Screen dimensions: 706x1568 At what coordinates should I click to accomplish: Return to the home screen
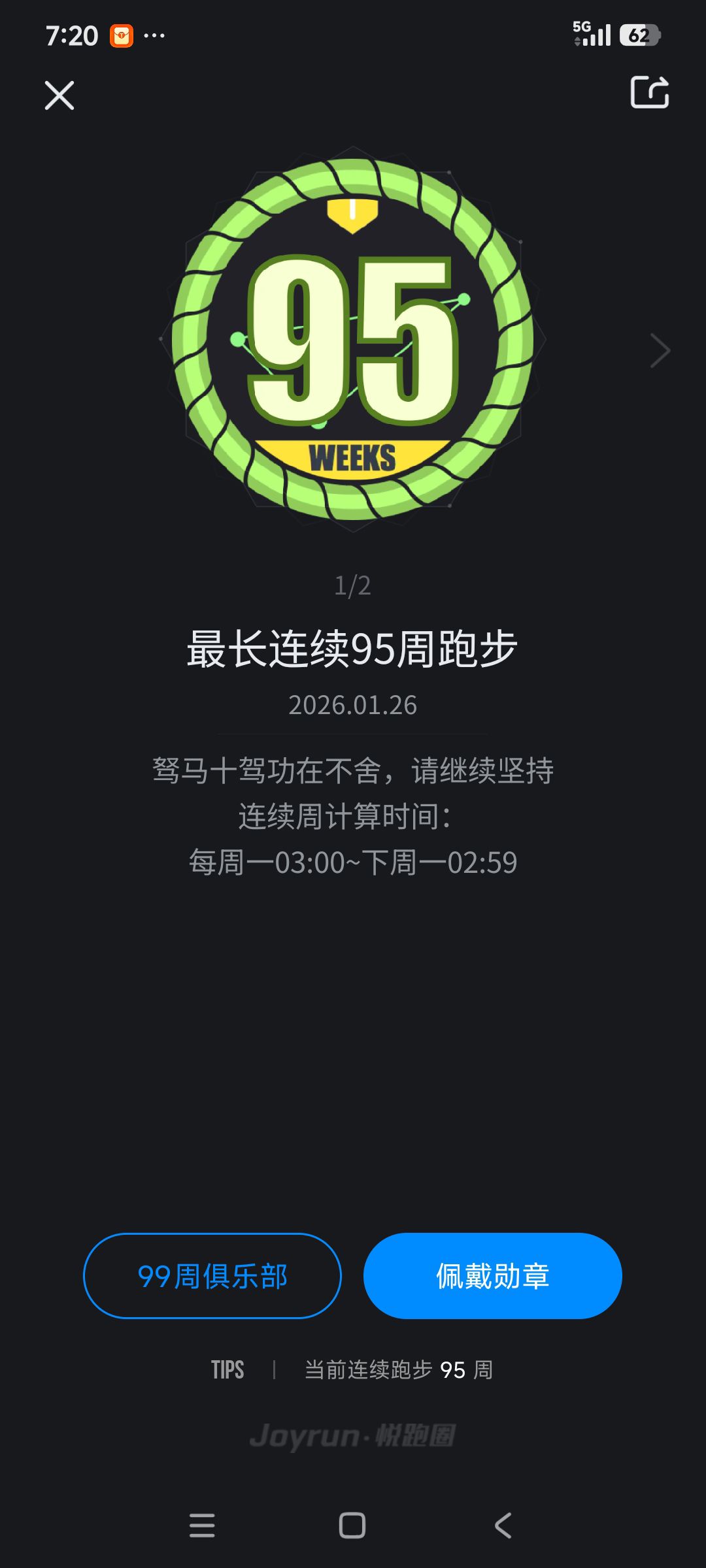(352, 1526)
